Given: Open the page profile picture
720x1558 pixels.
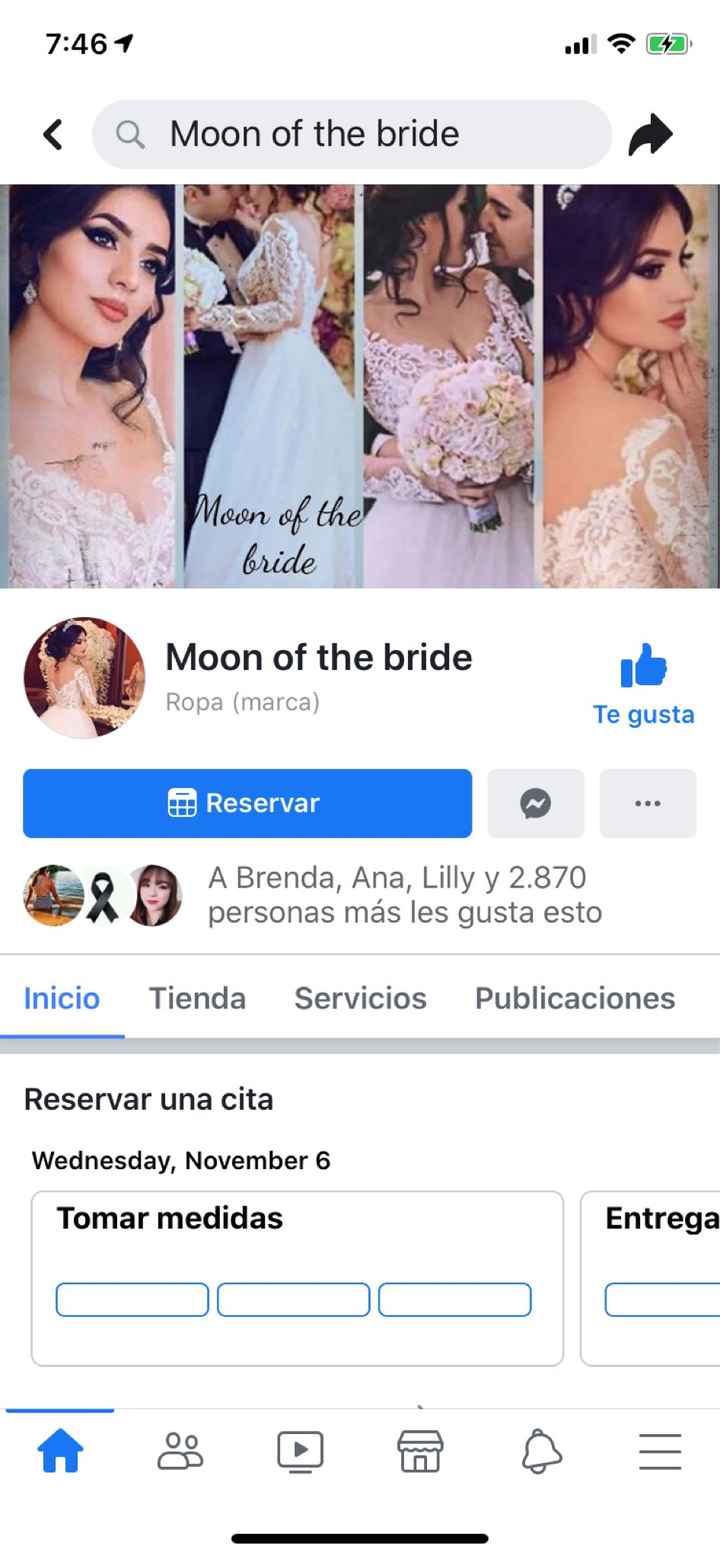Looking at the screenshot, I should click(x=84, y=677).
